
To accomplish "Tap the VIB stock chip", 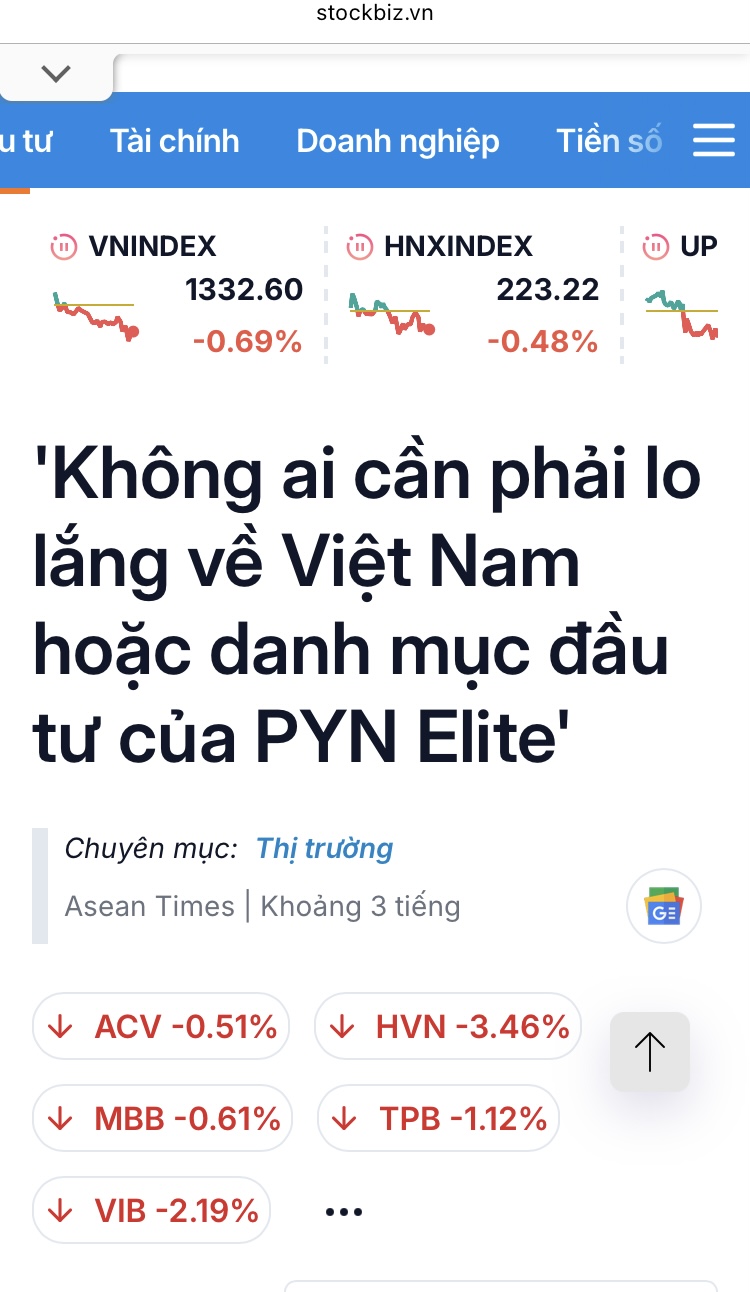I will pos(152,1210).
